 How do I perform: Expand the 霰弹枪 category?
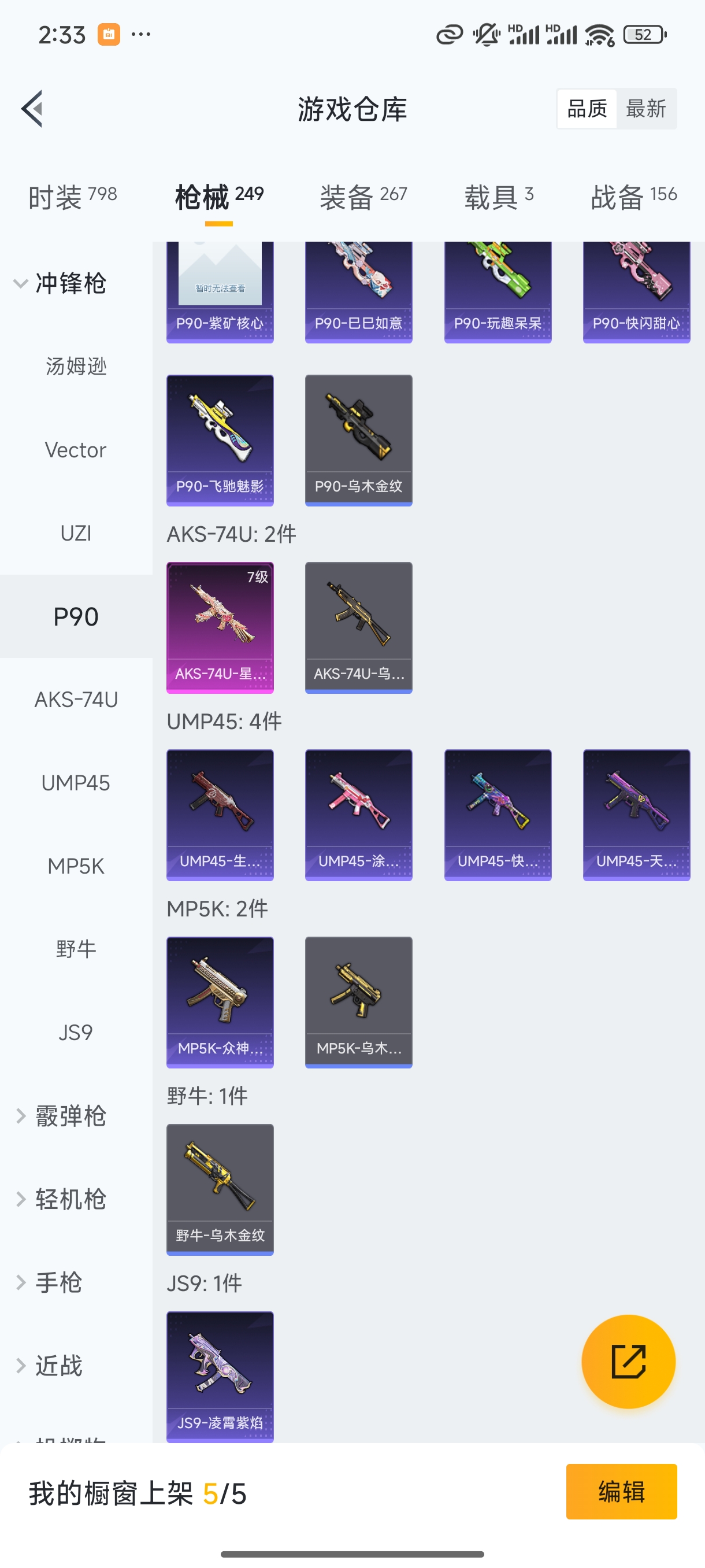(61, 1116)
